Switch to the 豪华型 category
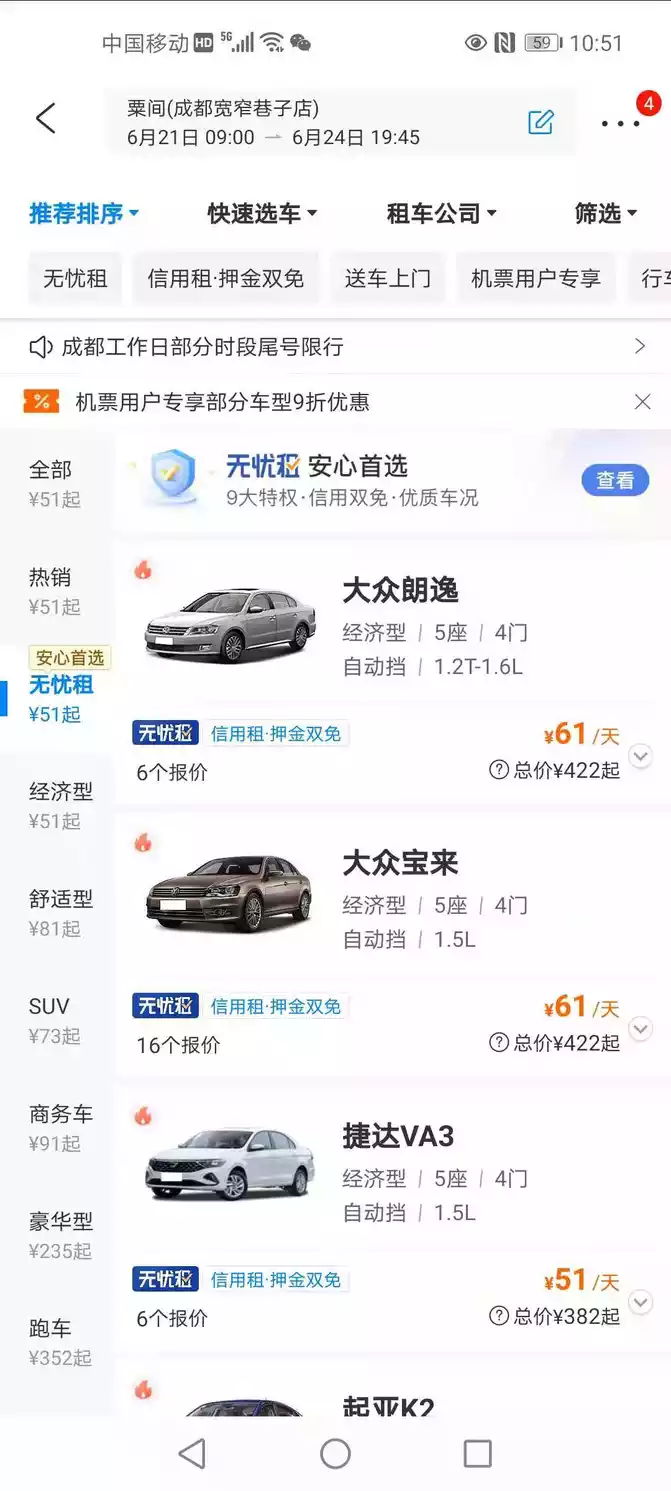Screen dimensions: 671x1491 [x=60, y=1235]
